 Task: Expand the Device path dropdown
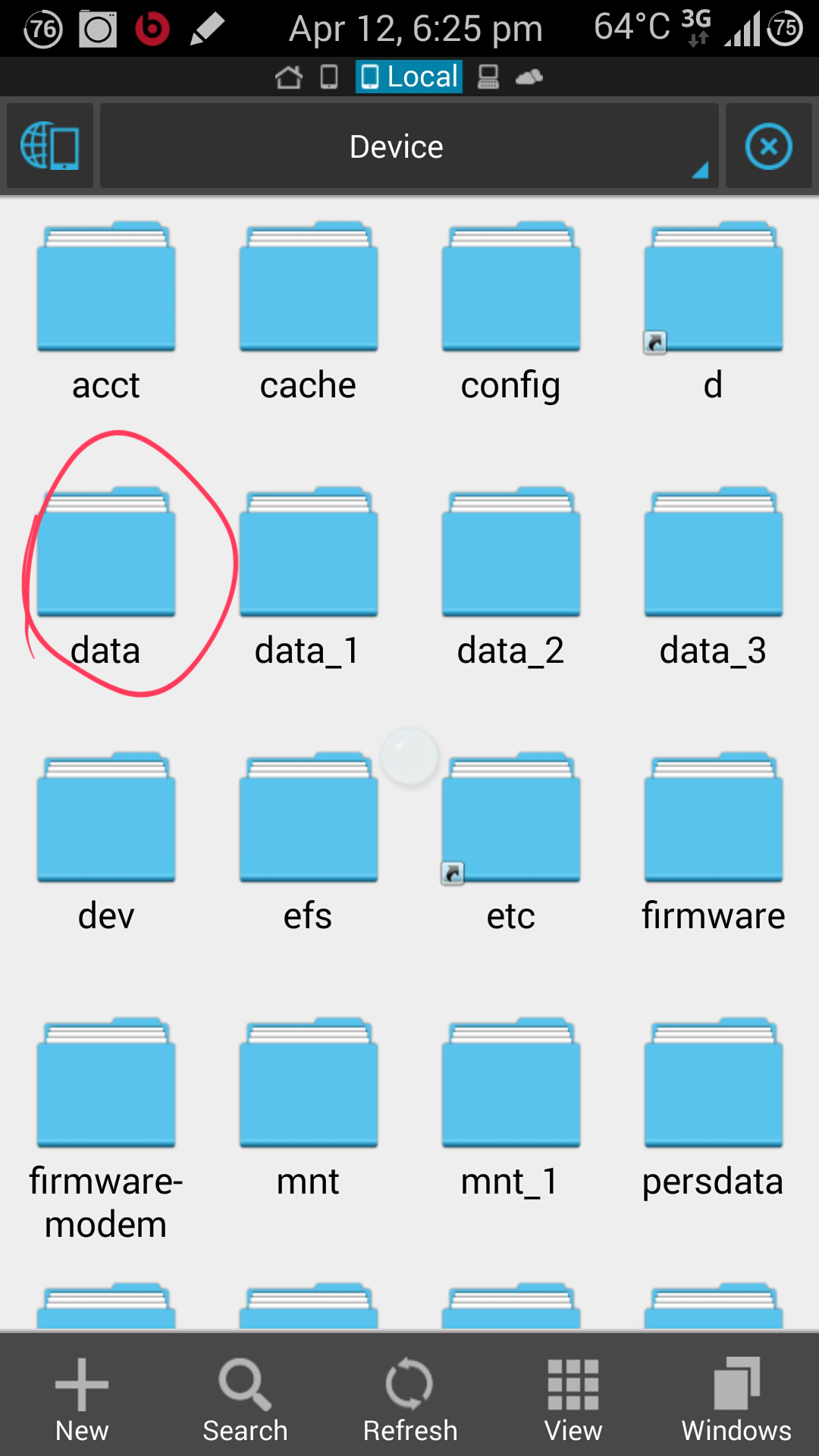pos(409,146)
